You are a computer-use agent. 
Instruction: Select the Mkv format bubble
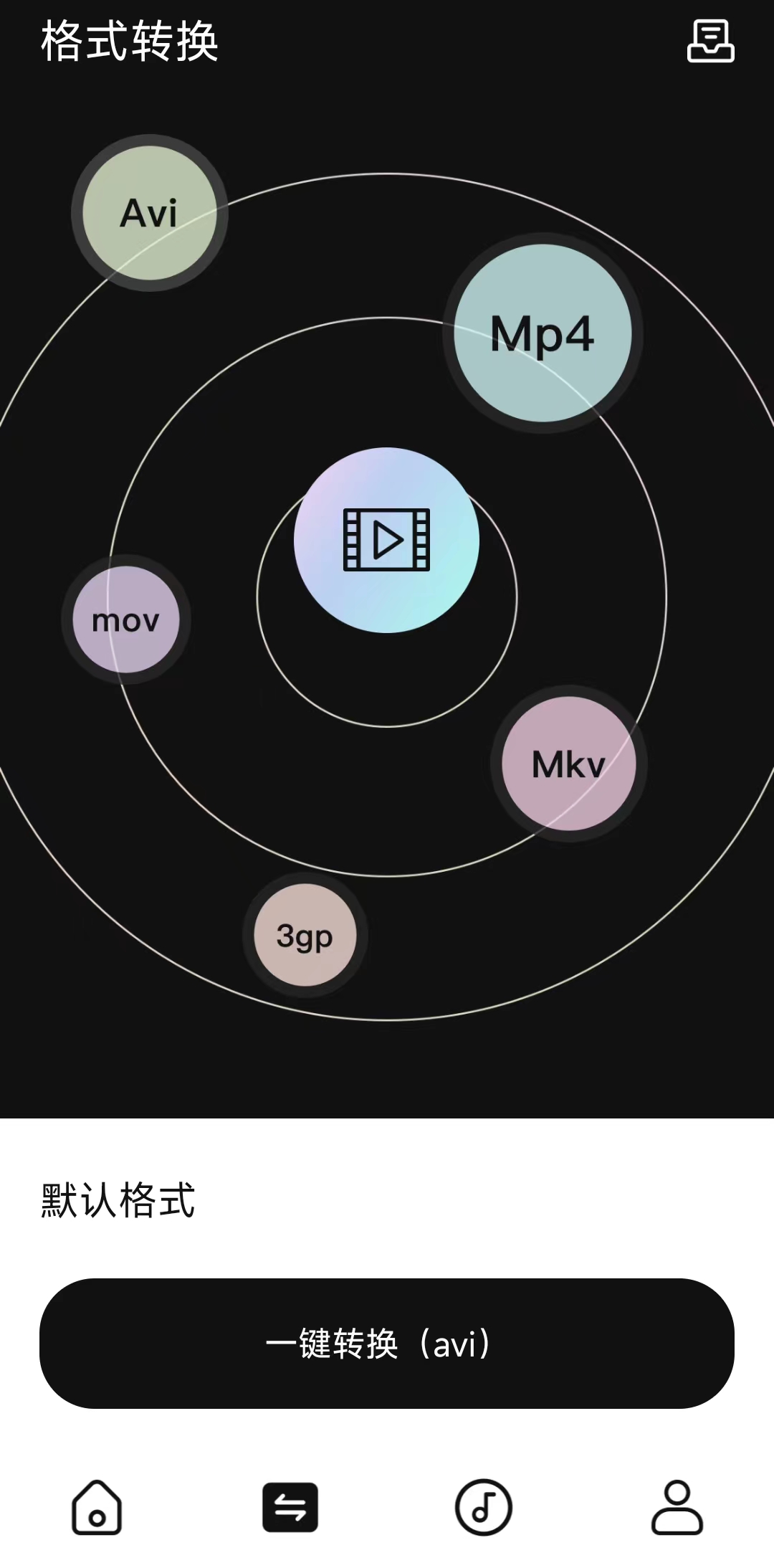[568, 764]
